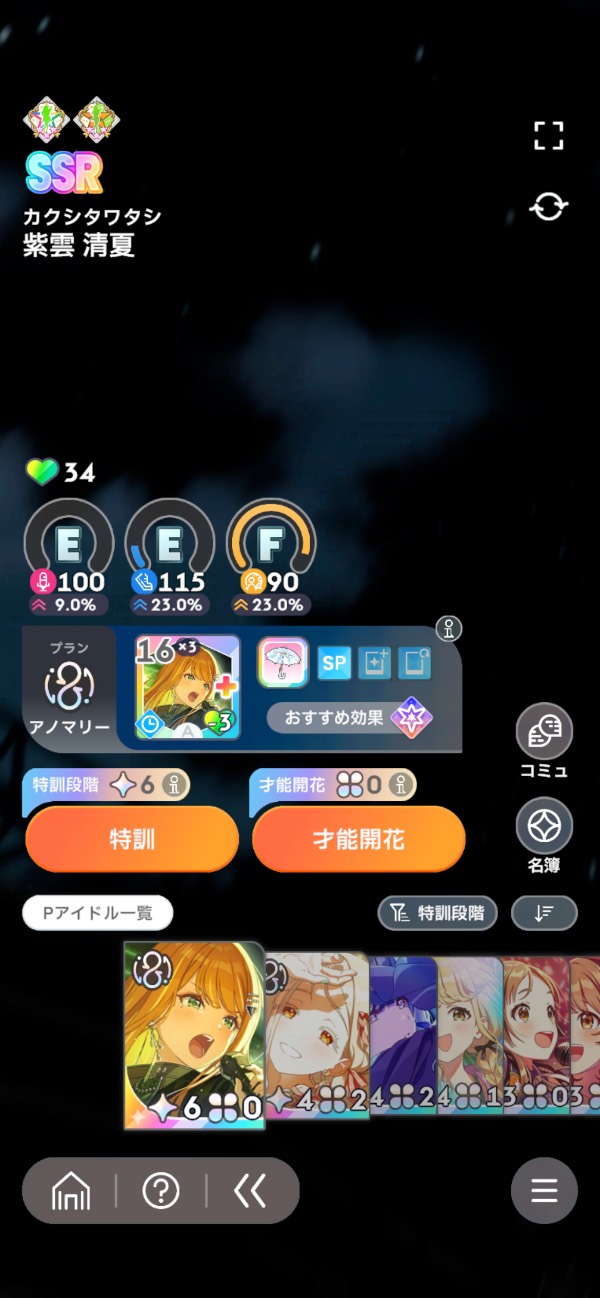This screenshot has width=600, height=1298.
Task: Open the info icon on the skill panel
Action: point(450,629)
